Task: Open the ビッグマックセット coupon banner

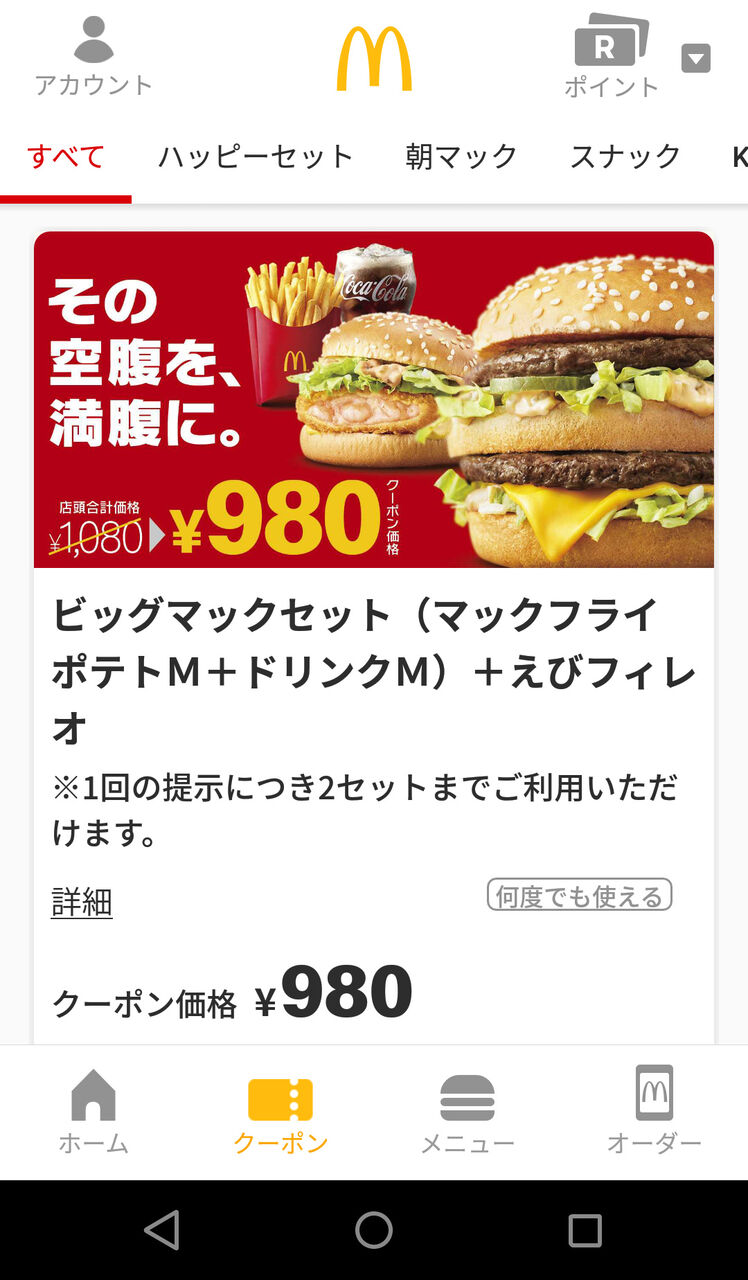Action: 374,400
